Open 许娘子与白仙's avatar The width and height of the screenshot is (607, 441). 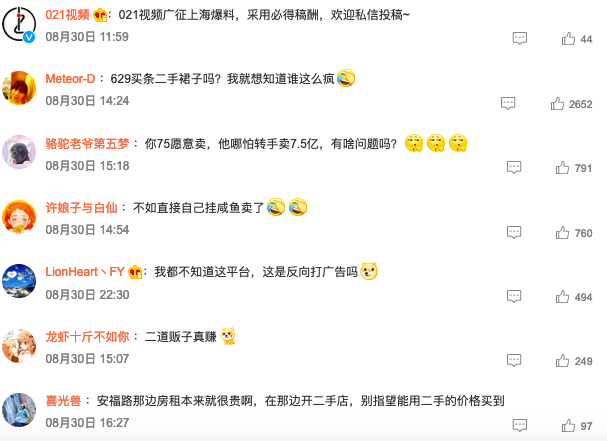[20, 217]
